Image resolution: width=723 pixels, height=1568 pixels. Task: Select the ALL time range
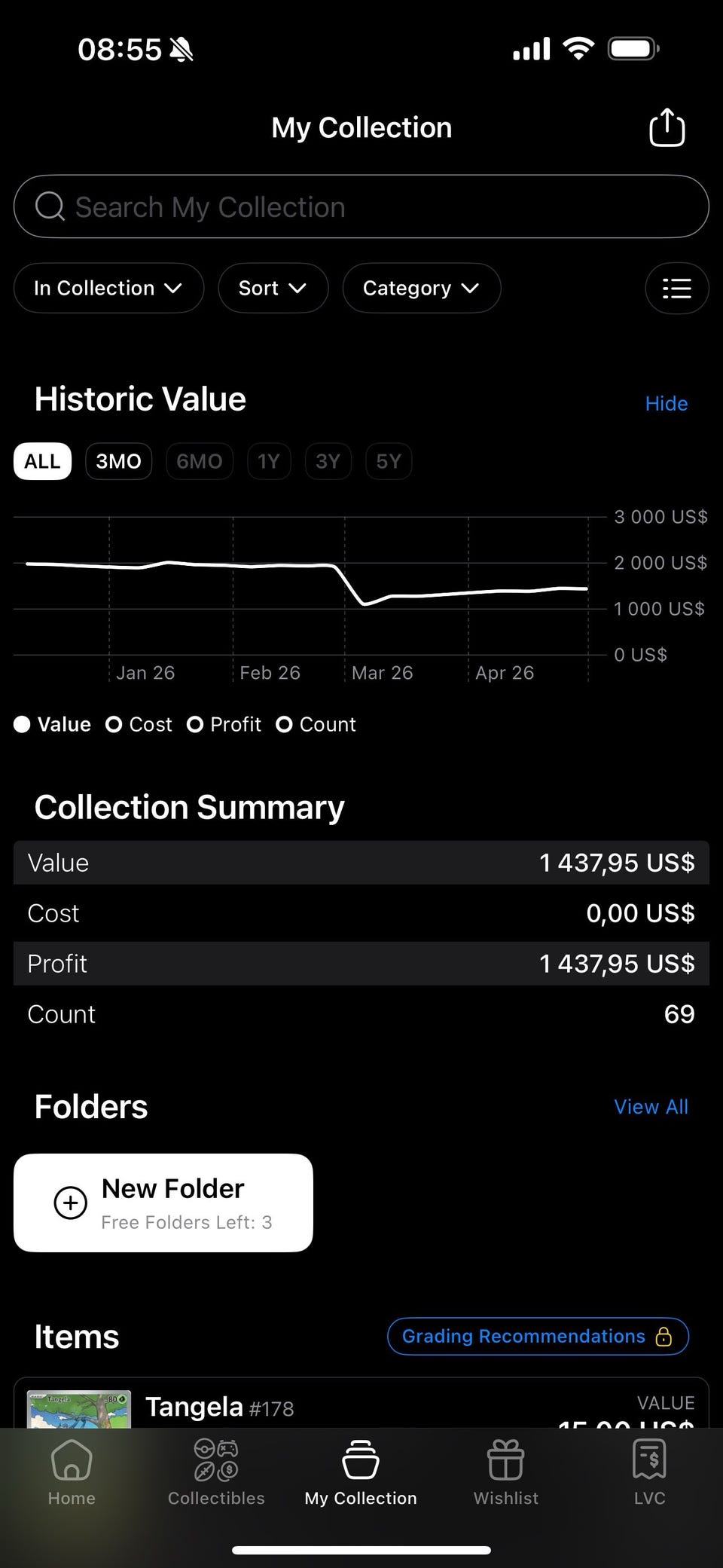tap(42, 461)
